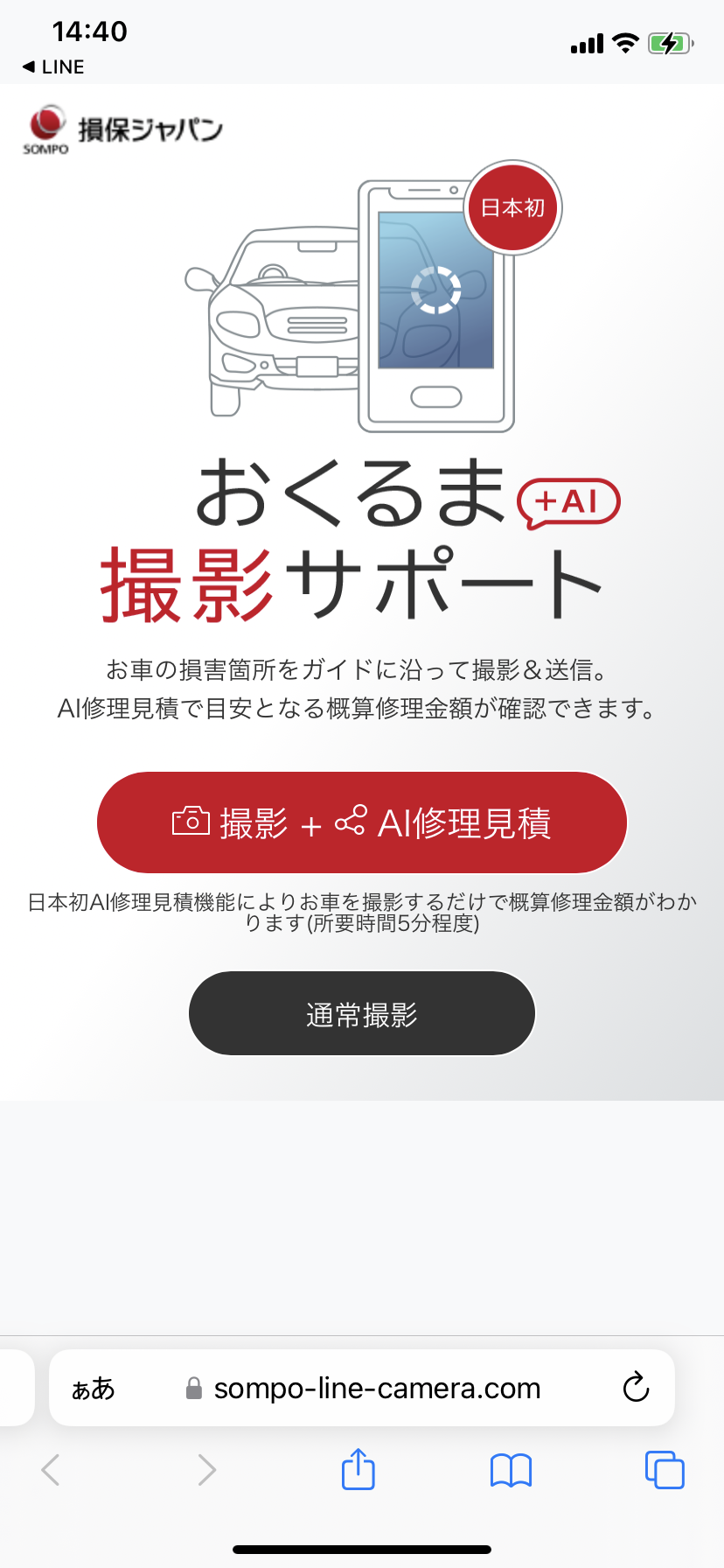
Task: Start 撮影 + AI修理見積 flow
Action: click(362, 822)
